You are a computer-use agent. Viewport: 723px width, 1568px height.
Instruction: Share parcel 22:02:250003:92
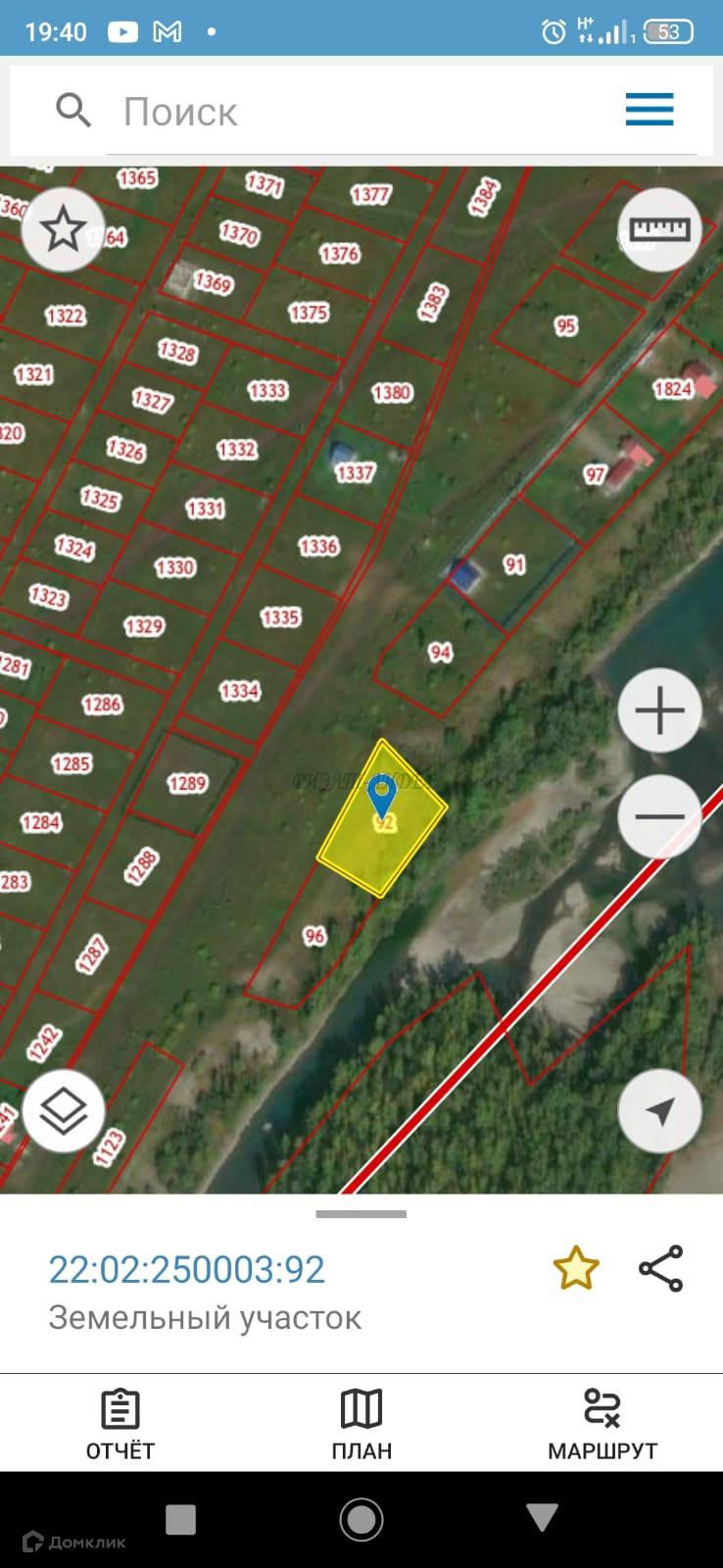(661, 1268)
